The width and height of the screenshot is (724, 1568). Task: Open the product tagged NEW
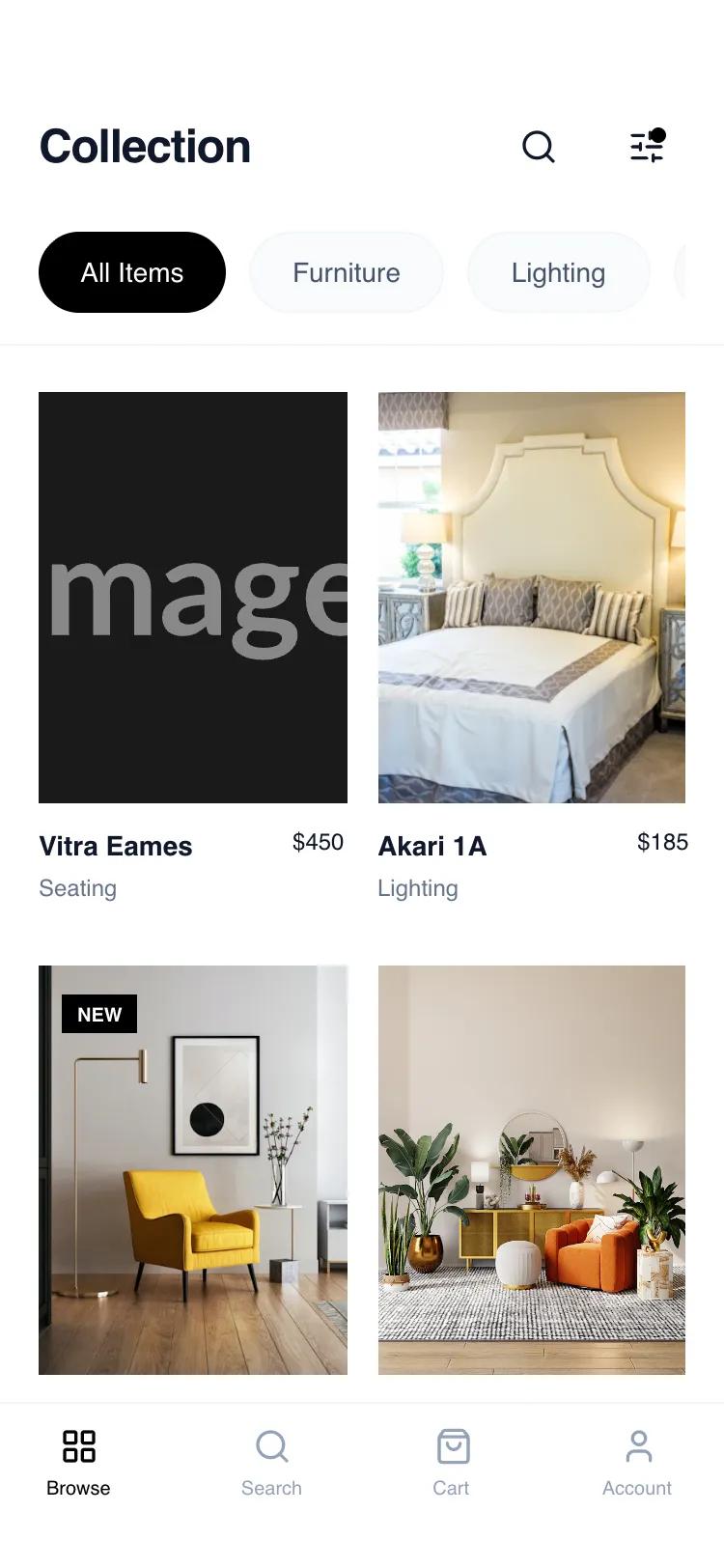193,1169
